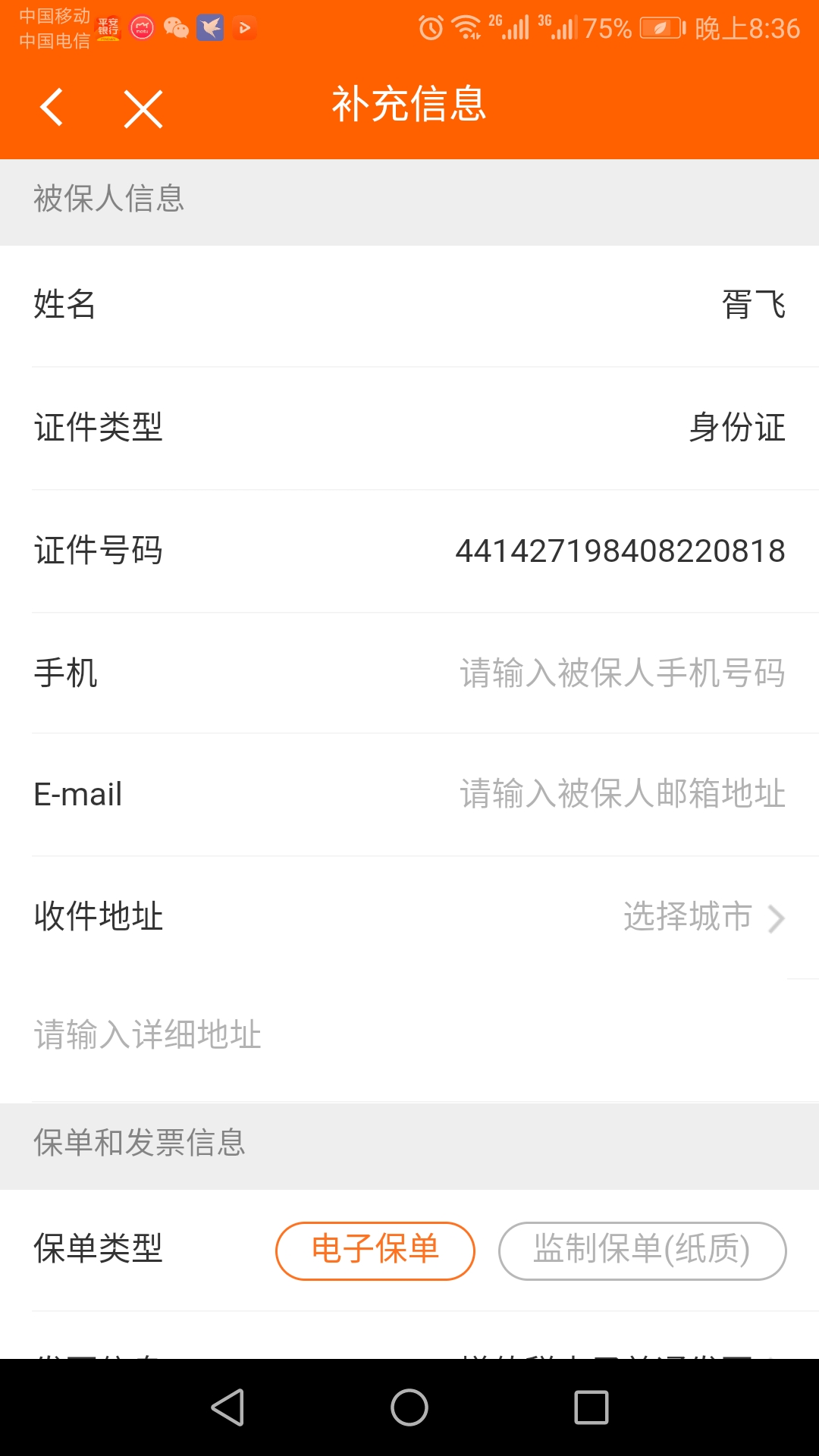819x1456 pixels.
Task: Focus the 请输入详细地址 address field
Action: pyautogui.click(x=409, y=1035)
